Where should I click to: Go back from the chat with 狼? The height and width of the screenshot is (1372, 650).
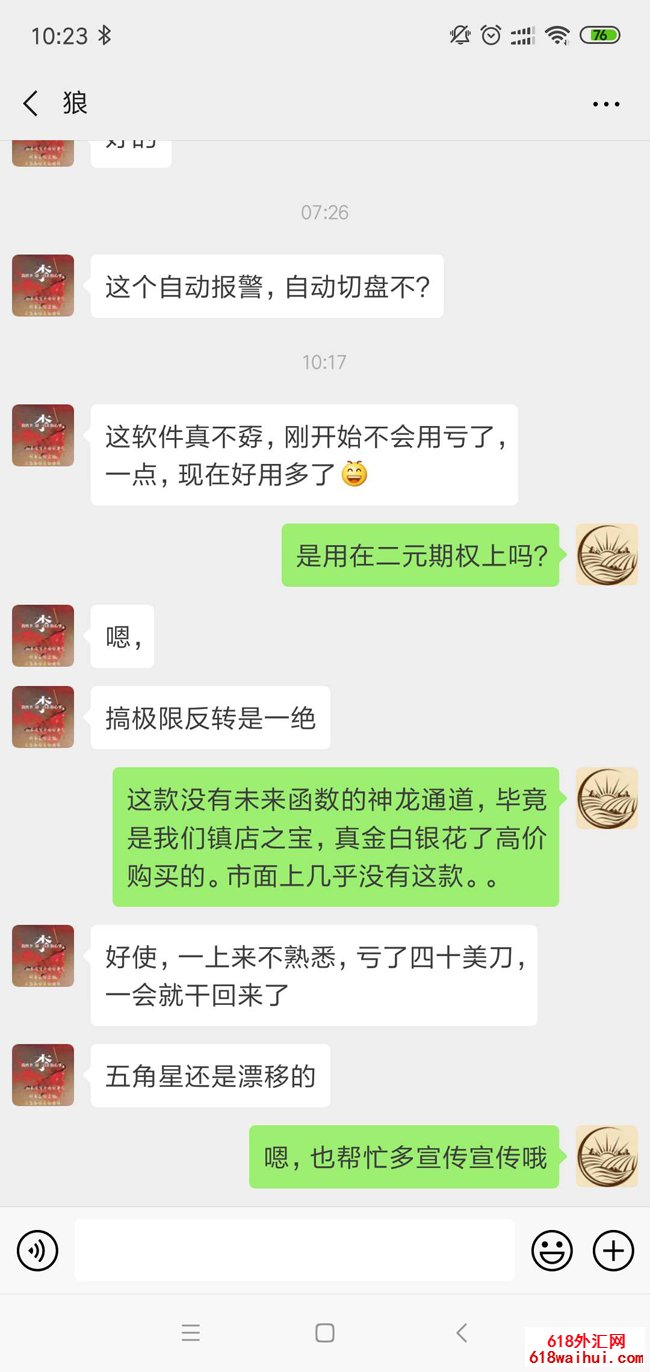[31, 103]
